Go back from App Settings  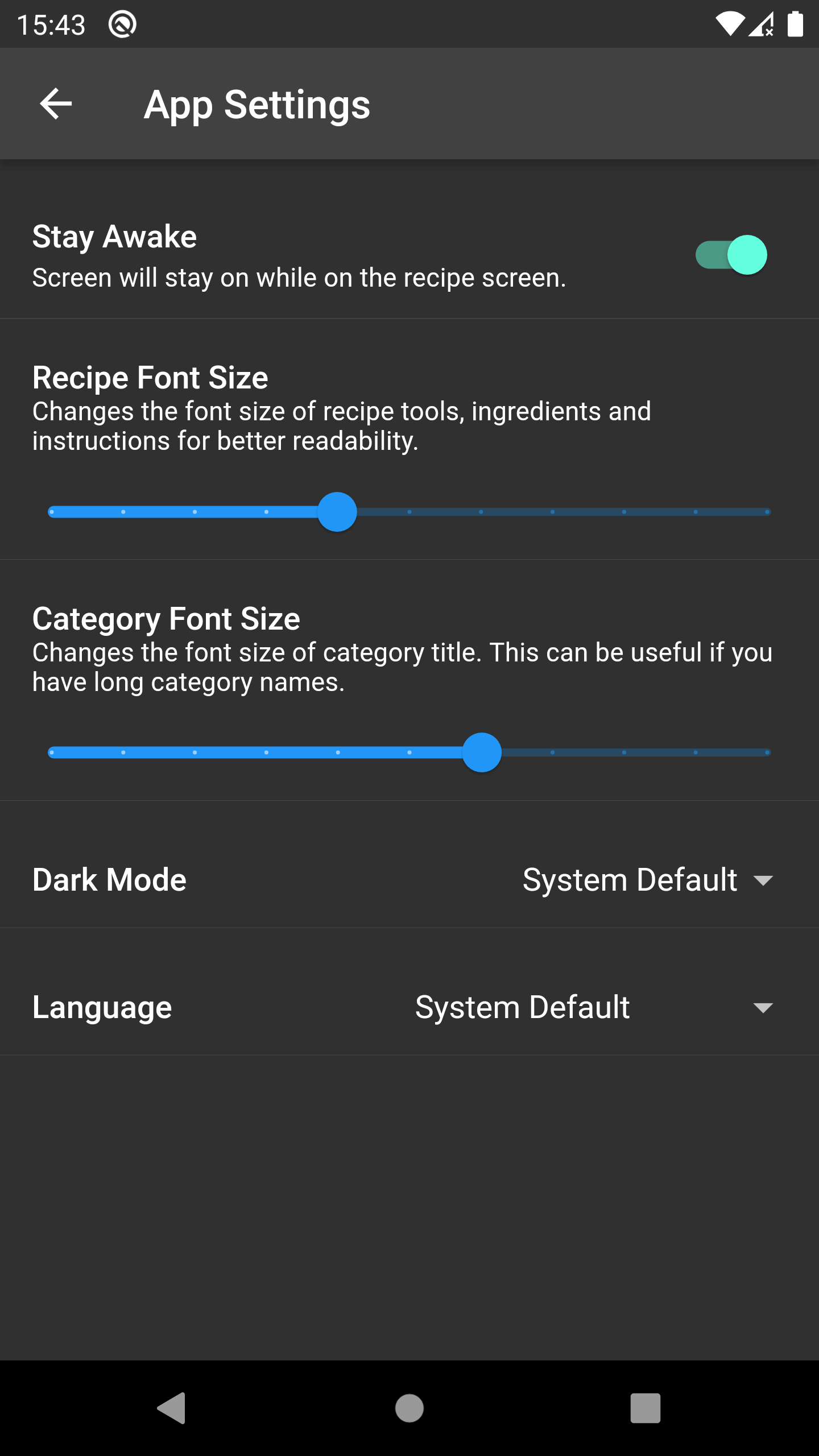pos(56,104)
